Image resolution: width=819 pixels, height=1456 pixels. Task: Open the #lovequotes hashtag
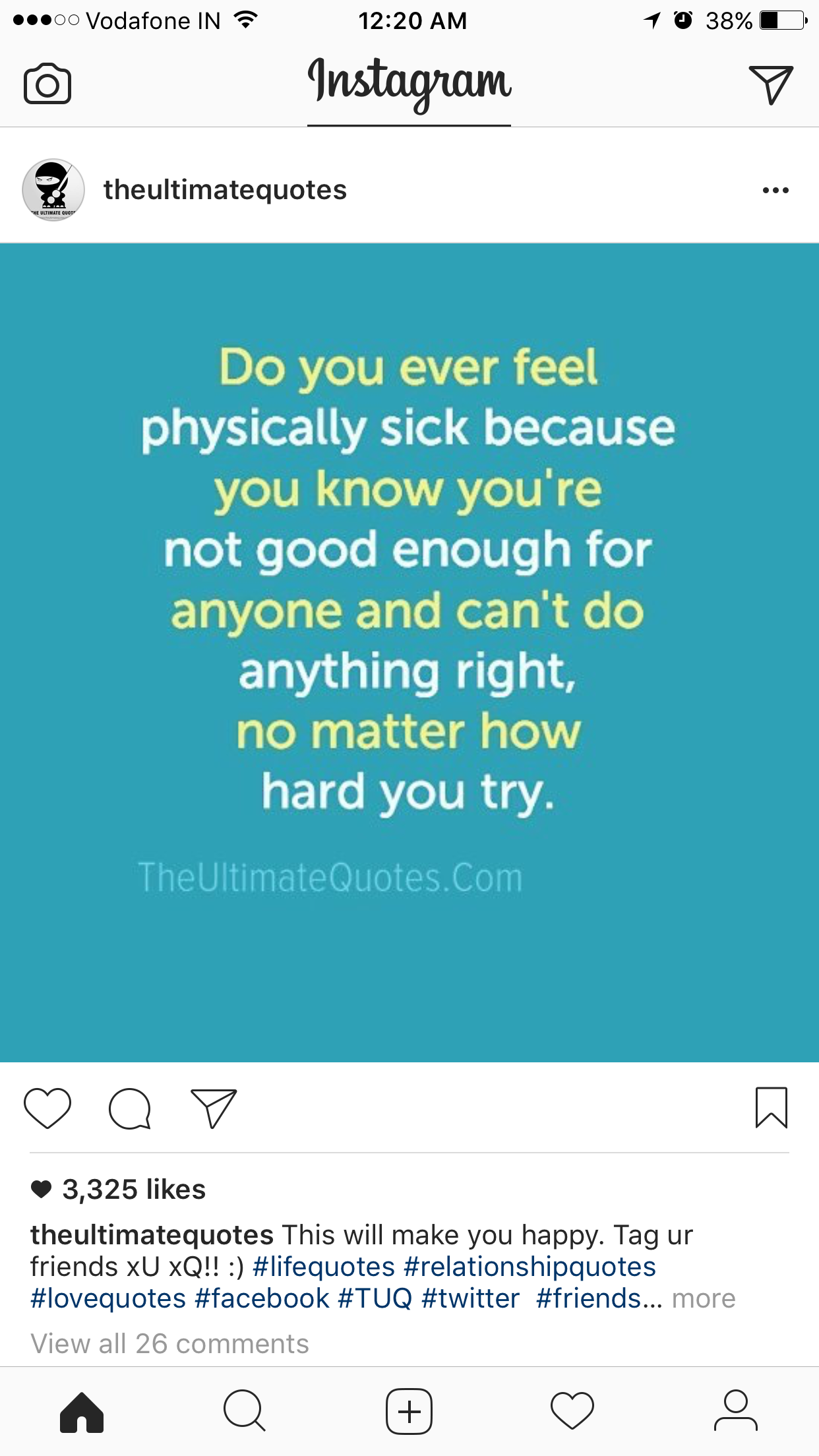(x=109, y=1298)
